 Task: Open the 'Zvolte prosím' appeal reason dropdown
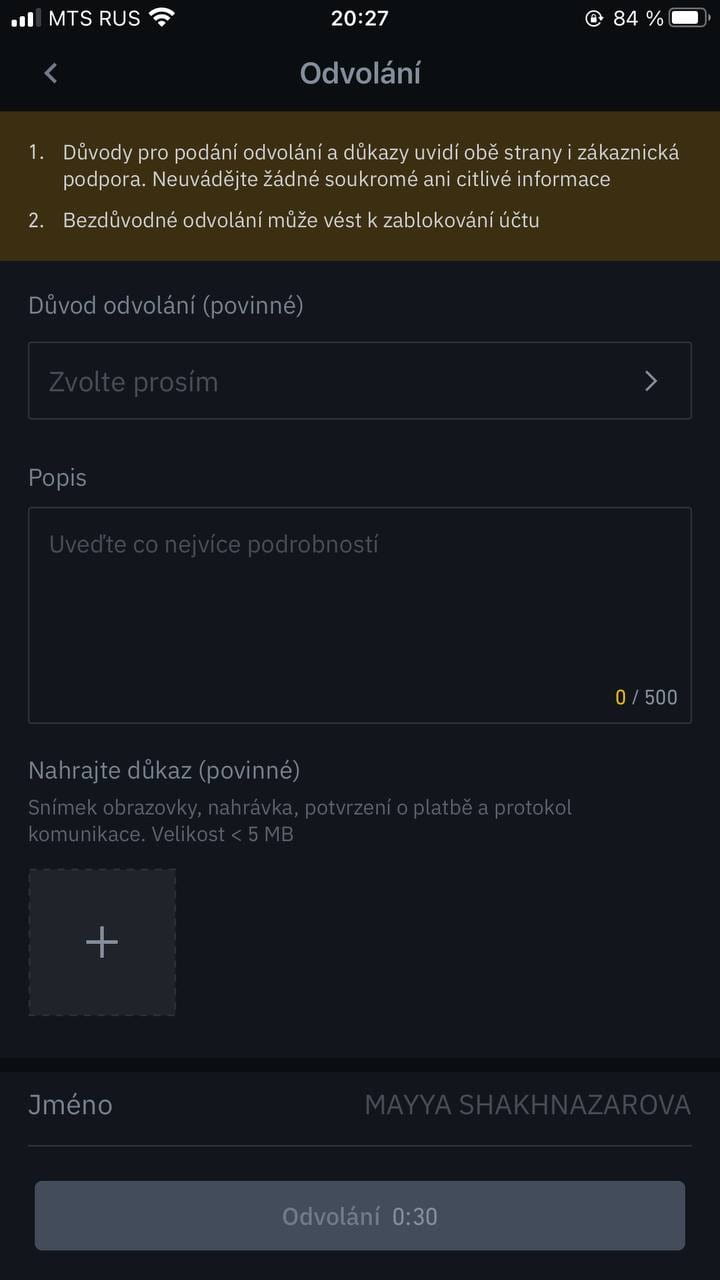click(360, 380)
